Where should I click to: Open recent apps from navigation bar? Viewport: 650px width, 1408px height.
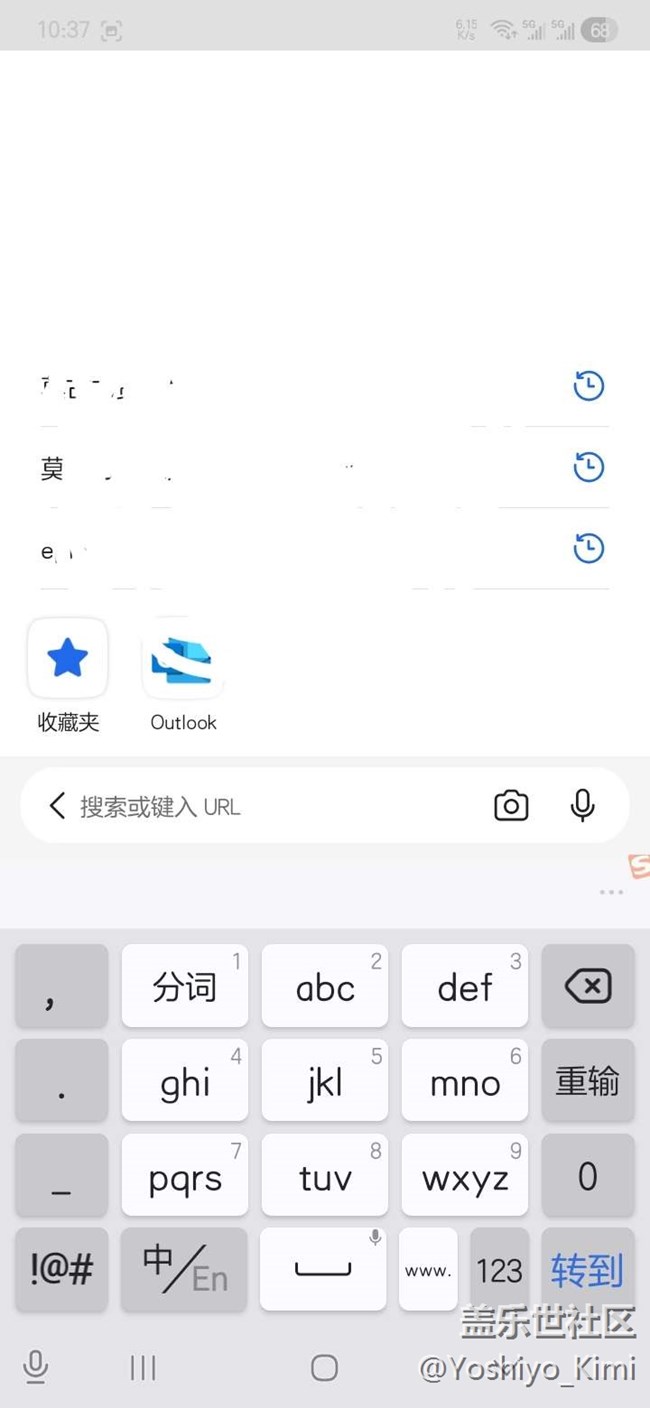tap(143, 1368)
